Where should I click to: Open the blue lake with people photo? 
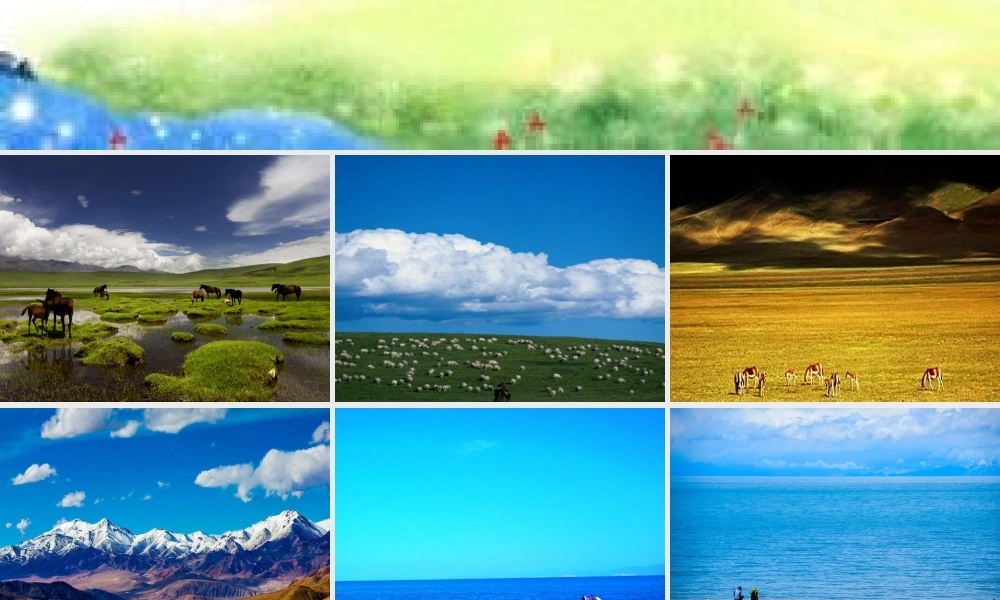(835, 503)
